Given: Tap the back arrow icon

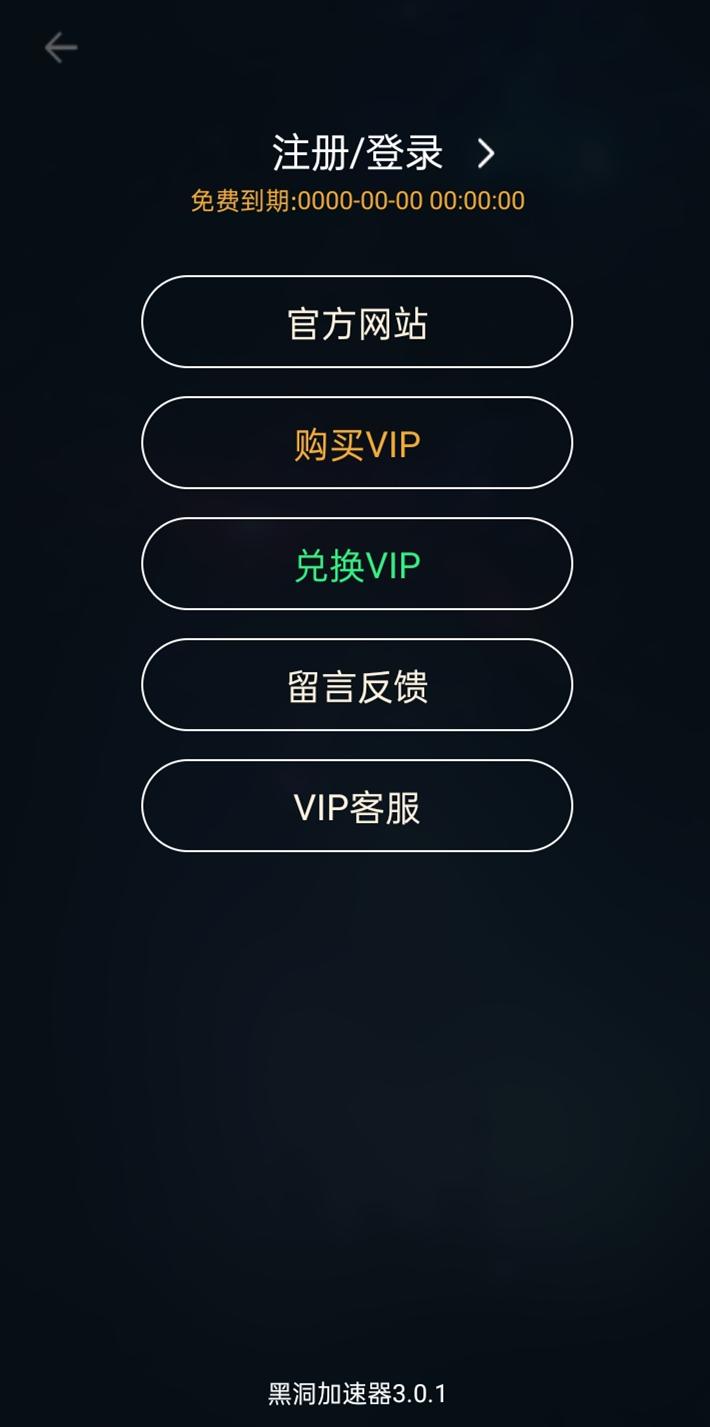Looking at the screenshot, I should click(60, 48).
